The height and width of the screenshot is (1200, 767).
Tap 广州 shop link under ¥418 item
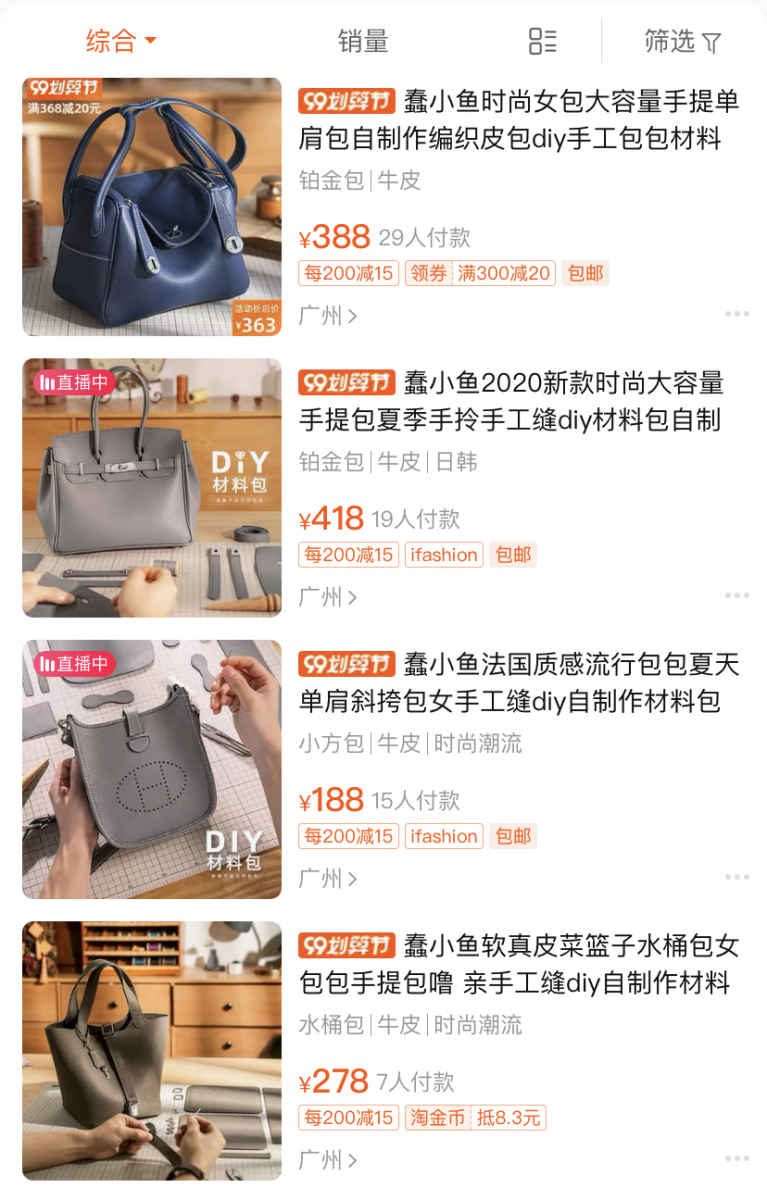(x=328, y=597)
